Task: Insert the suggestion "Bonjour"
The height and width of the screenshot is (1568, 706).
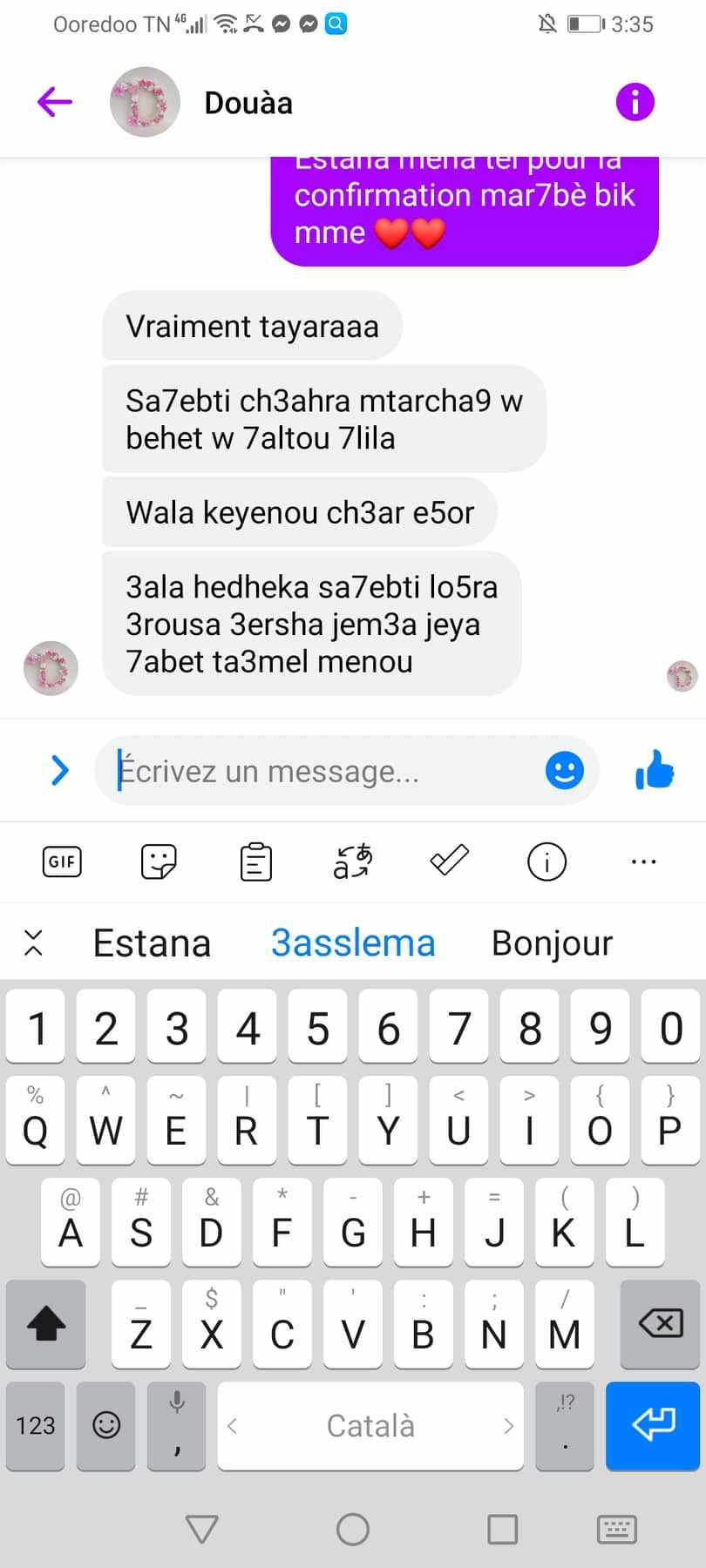Action: coord(553,943)
